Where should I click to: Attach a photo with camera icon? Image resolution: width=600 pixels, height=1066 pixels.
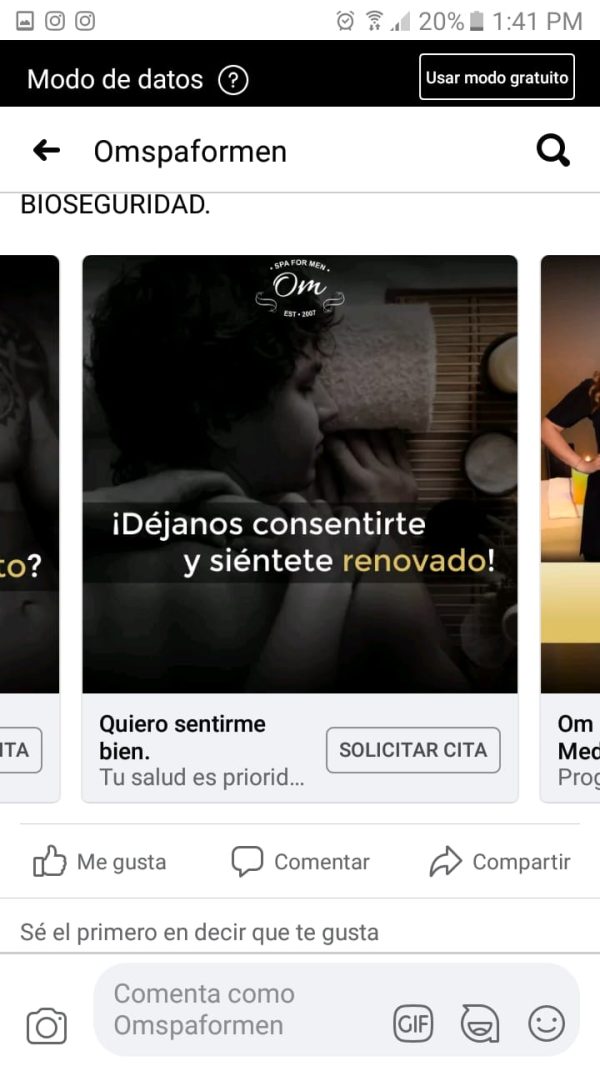point(46,1026)
